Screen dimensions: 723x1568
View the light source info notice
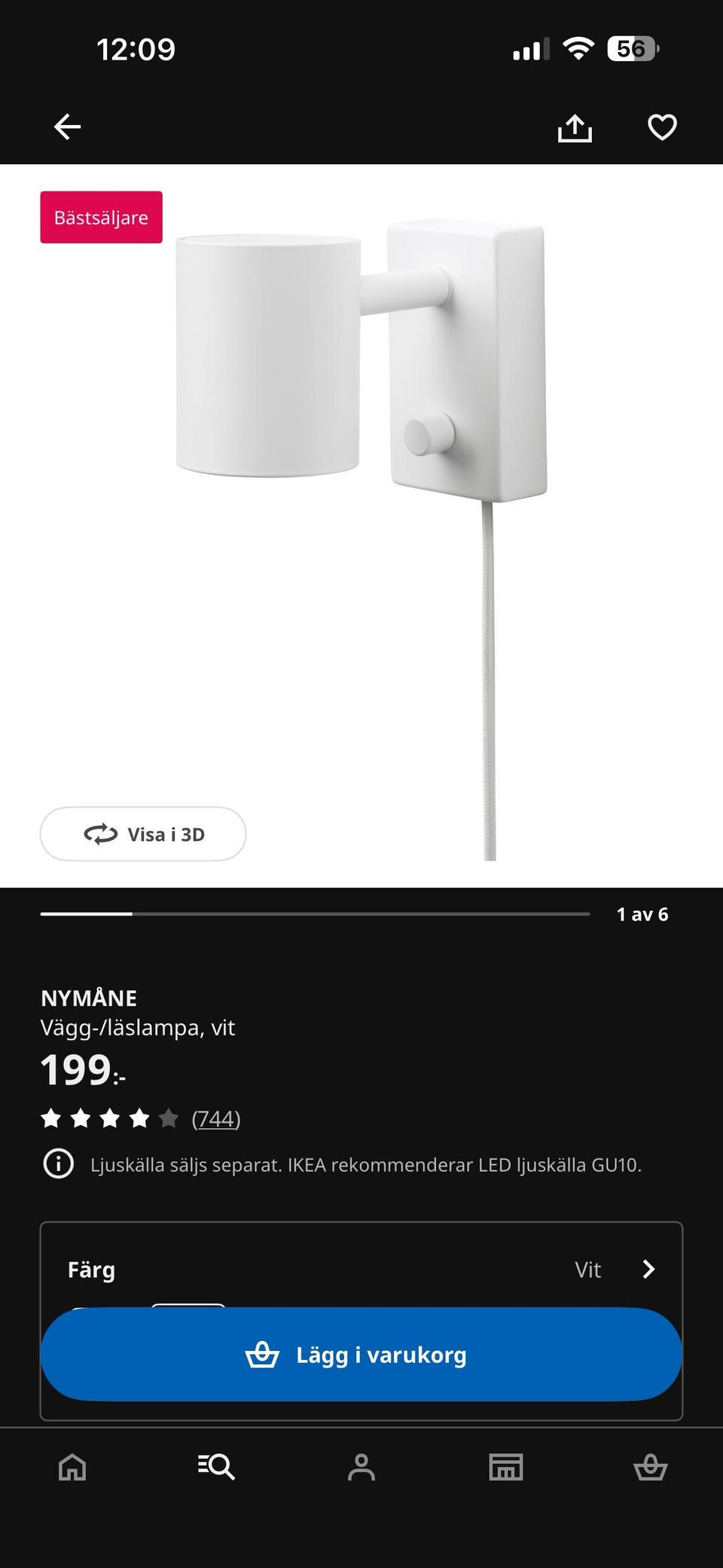tap(59, 1164)
